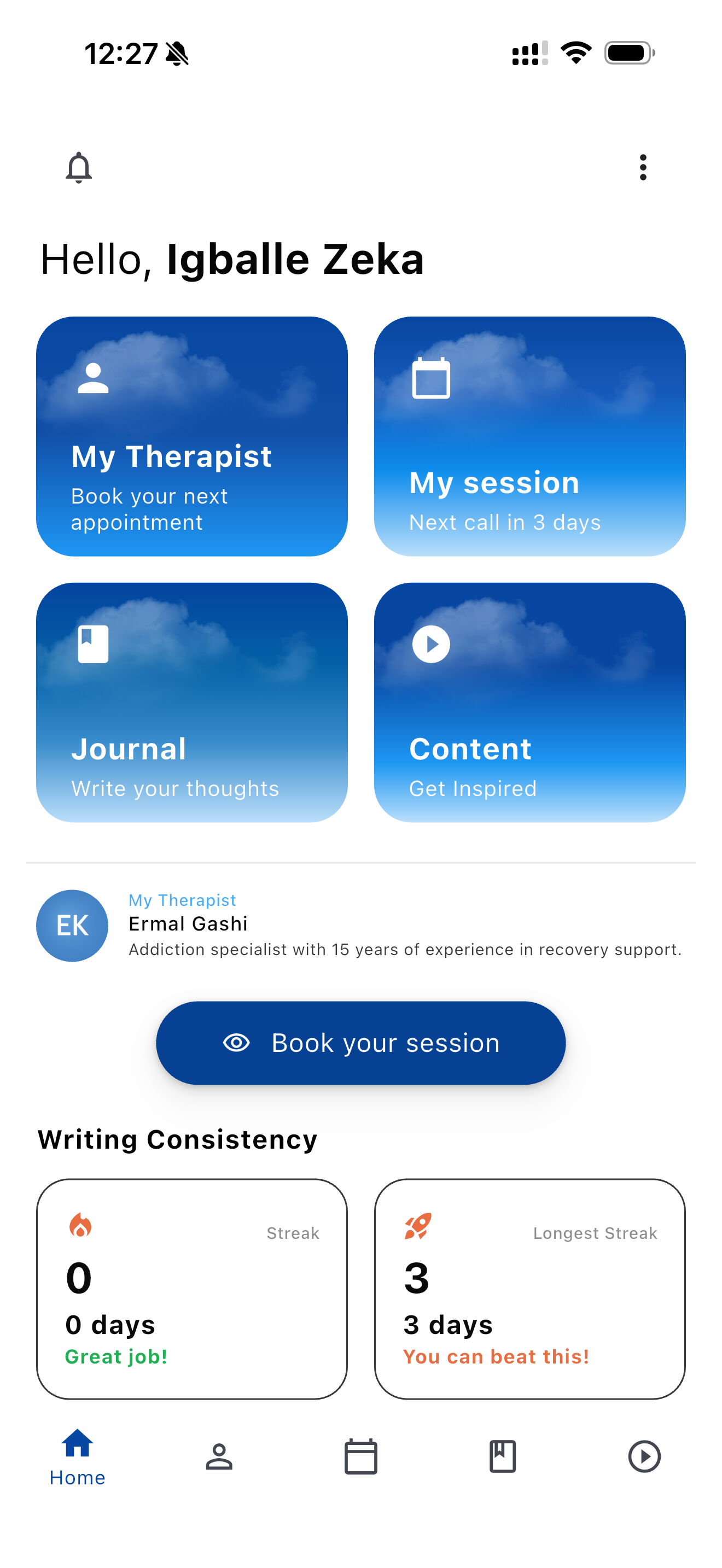Switch to the journal bookmark tab
The image size is (722, 1568).
click(x=503, y=1456)
